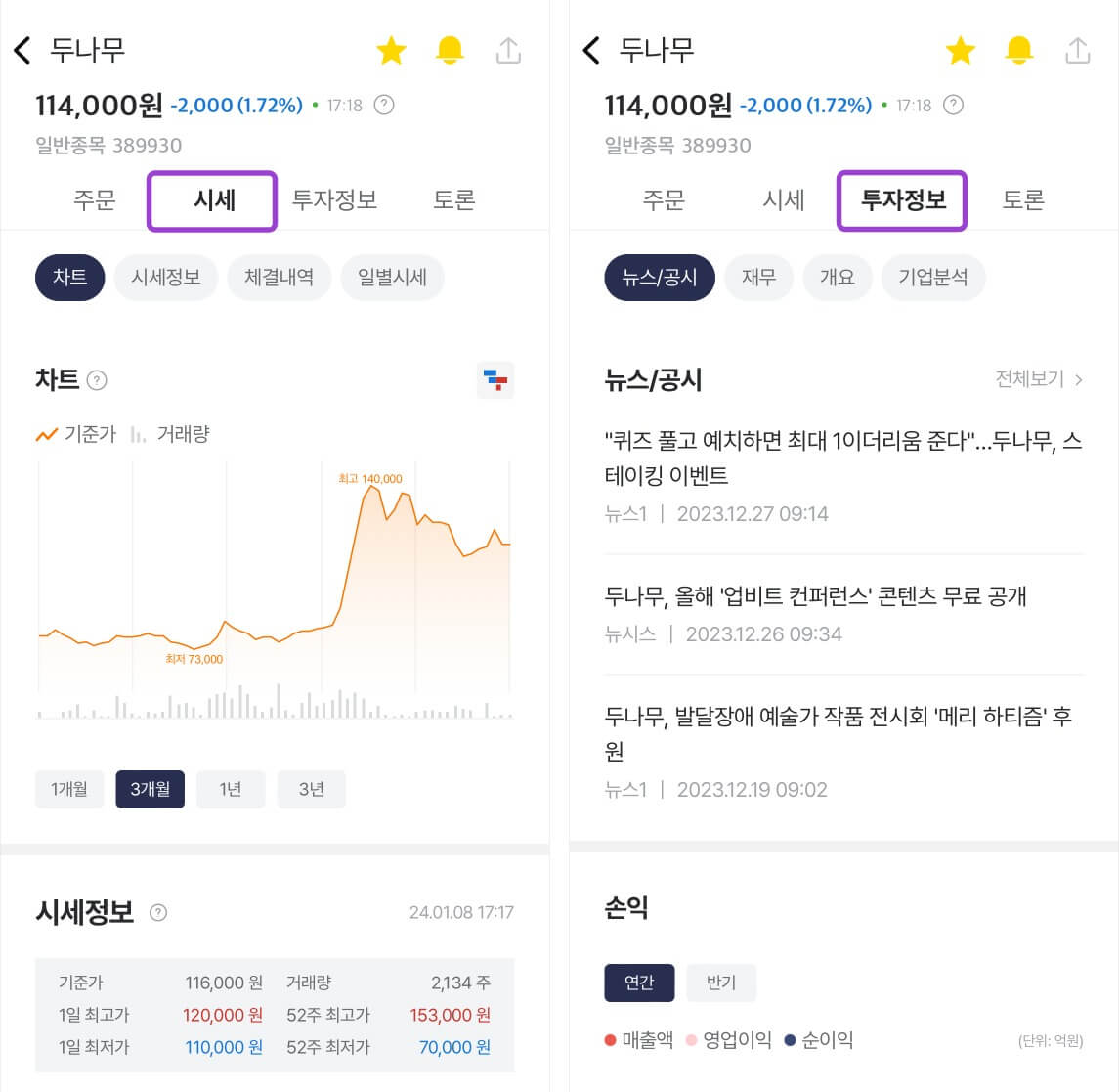Select the 연간 profit view
The width and height of the screenshot is (1119, 1092).
click(639, 983)
